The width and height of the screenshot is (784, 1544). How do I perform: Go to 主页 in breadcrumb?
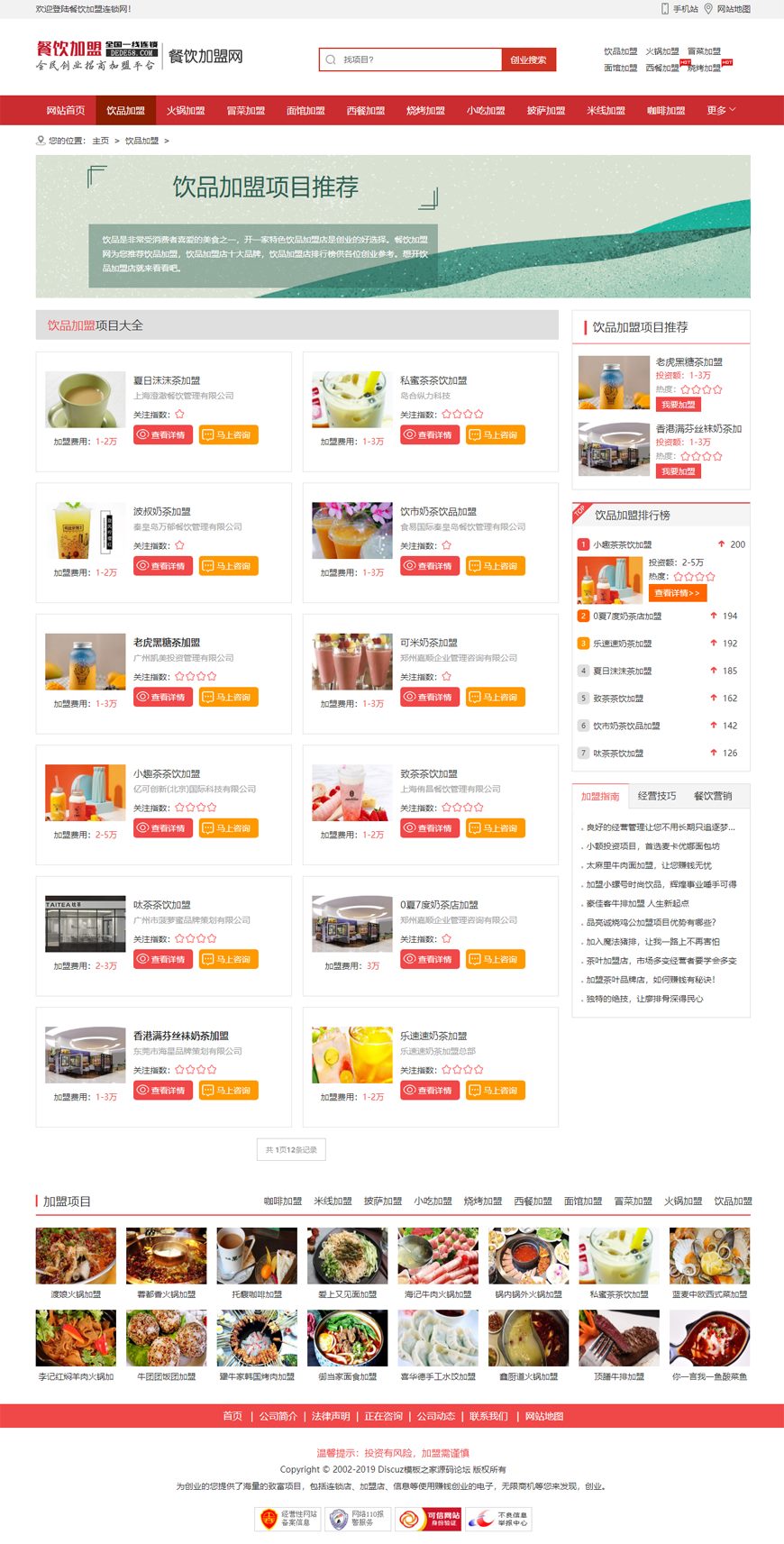tap(100, 141)
